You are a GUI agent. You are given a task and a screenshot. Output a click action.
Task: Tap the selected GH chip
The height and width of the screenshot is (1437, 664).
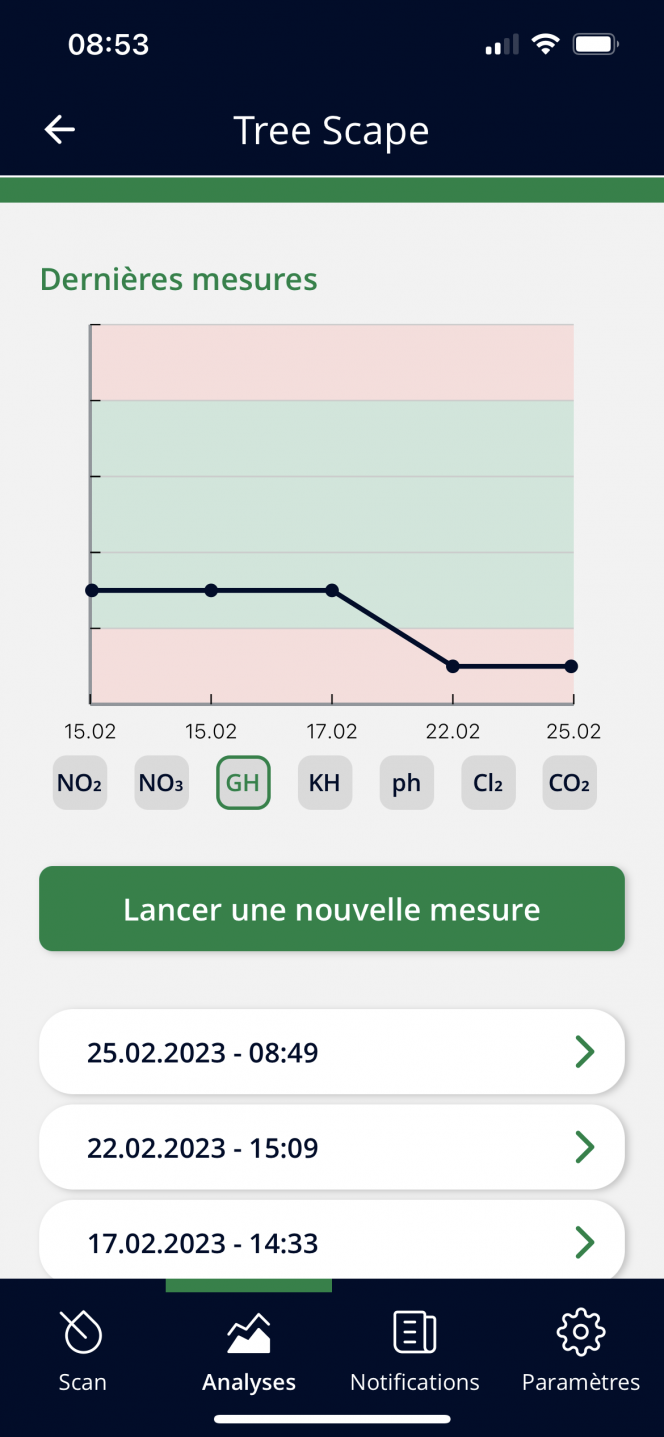tap(243, 783)
